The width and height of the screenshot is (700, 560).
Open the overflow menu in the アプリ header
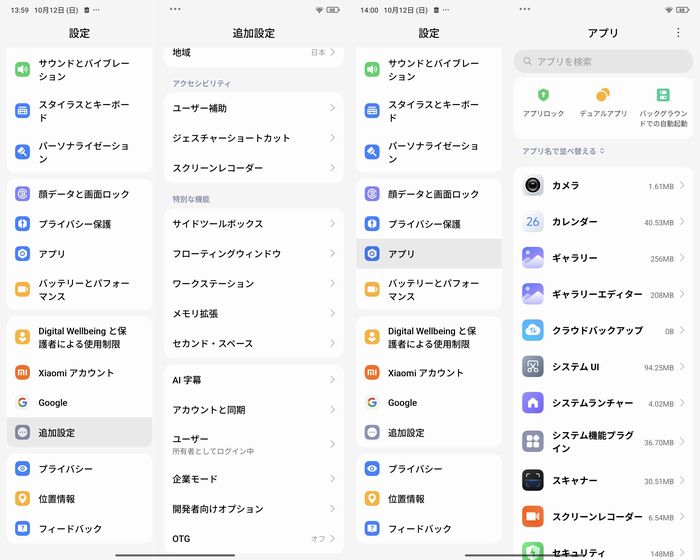coord(677,32)
